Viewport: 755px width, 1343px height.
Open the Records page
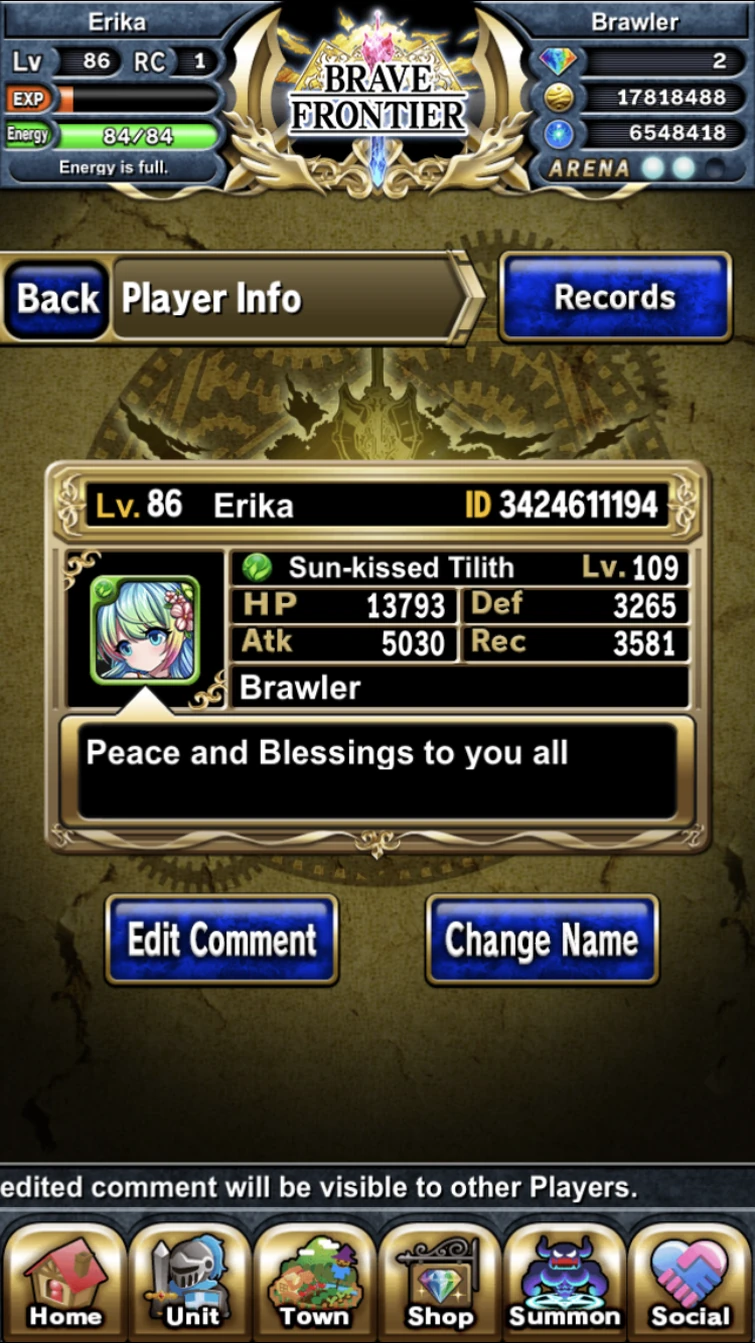[x=615, y=297]
